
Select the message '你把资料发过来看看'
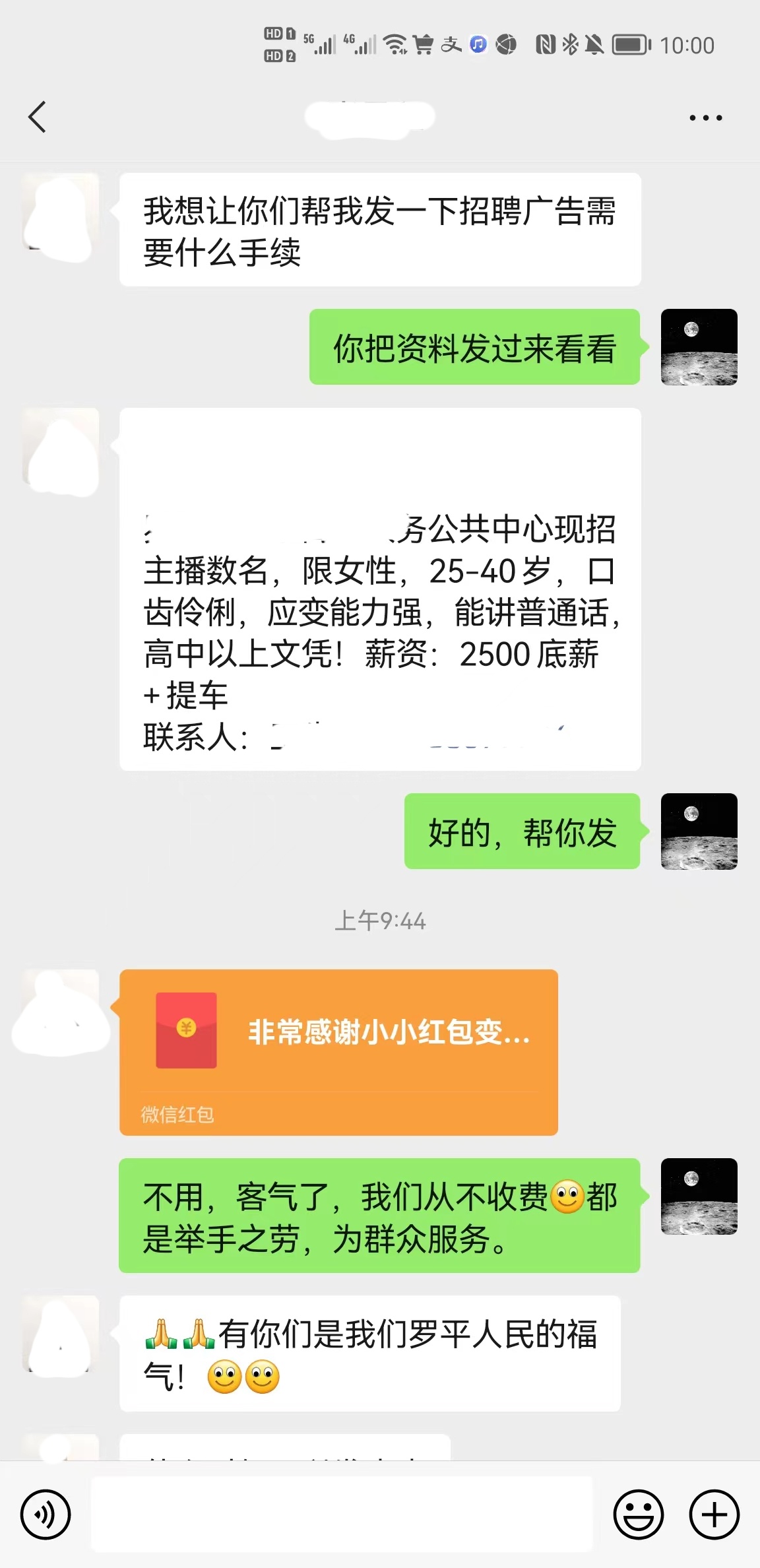[474, 348]
